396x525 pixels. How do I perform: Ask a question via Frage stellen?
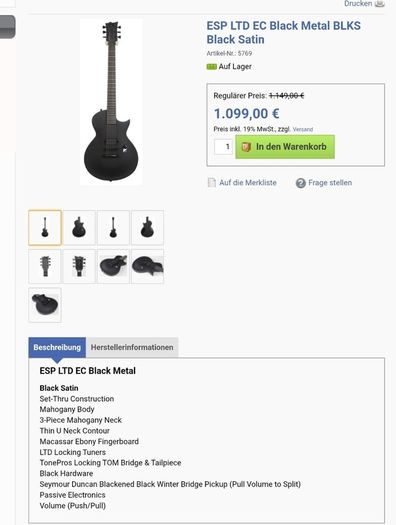324,183
